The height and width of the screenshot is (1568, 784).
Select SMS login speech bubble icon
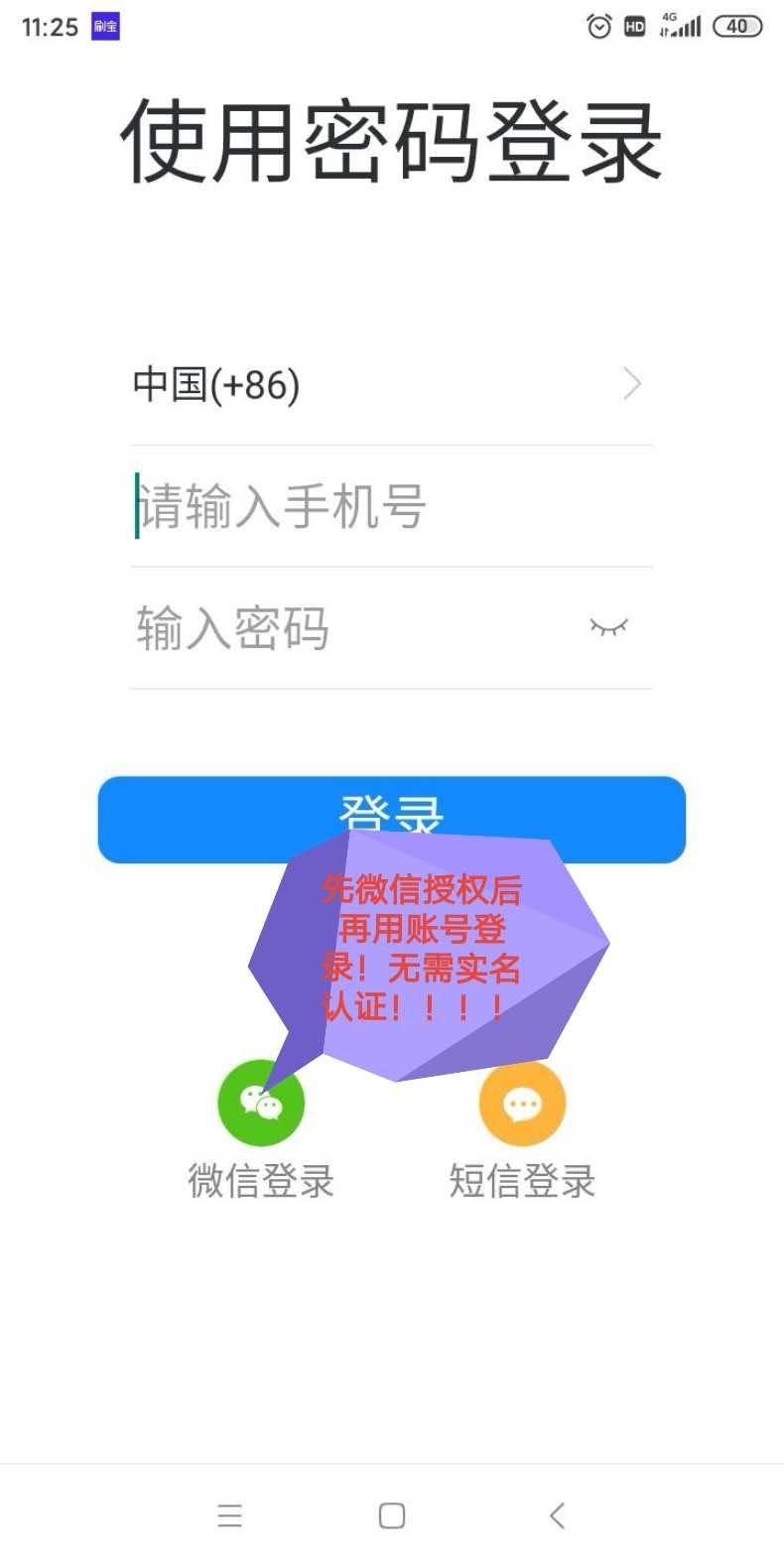[523, 1103]
